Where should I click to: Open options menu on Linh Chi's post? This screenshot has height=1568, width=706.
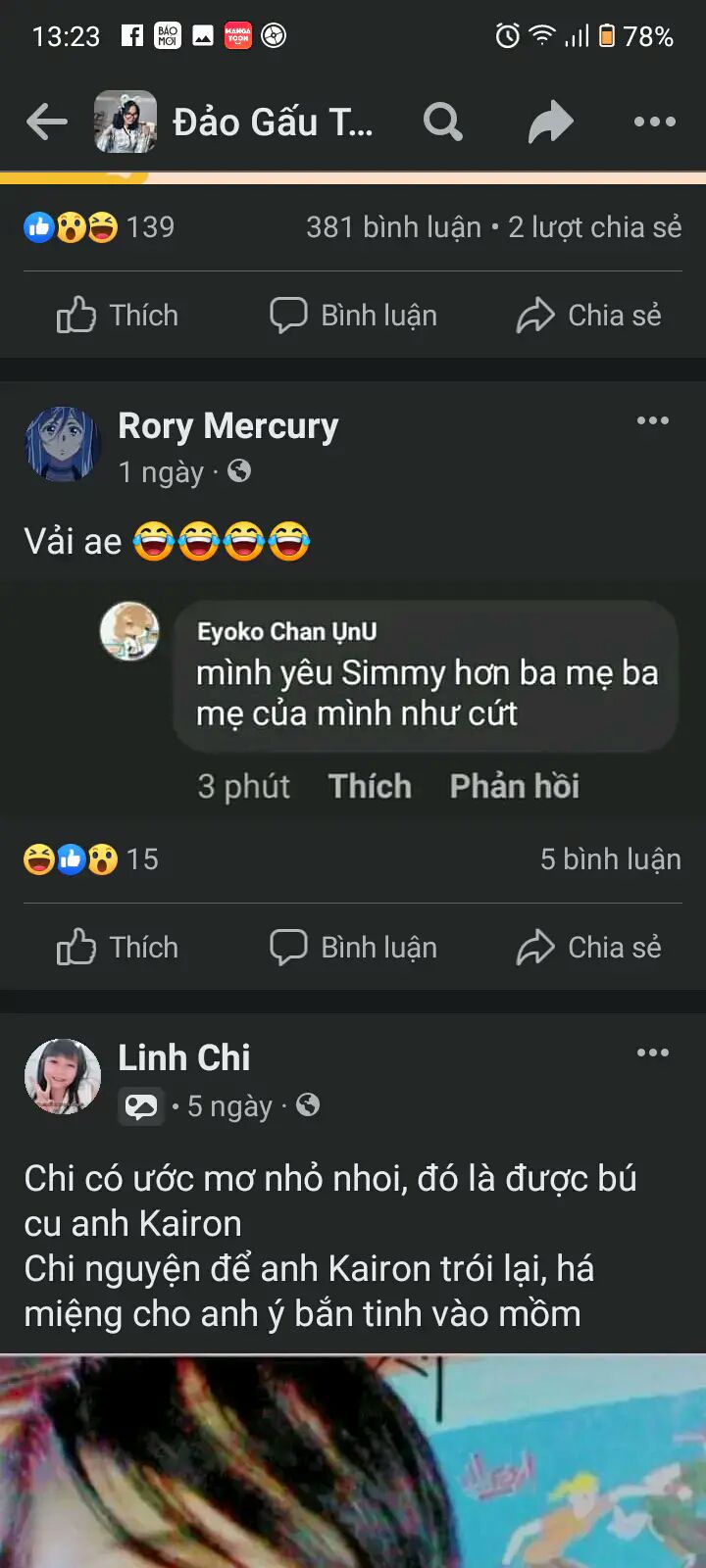pos(652,1053)
